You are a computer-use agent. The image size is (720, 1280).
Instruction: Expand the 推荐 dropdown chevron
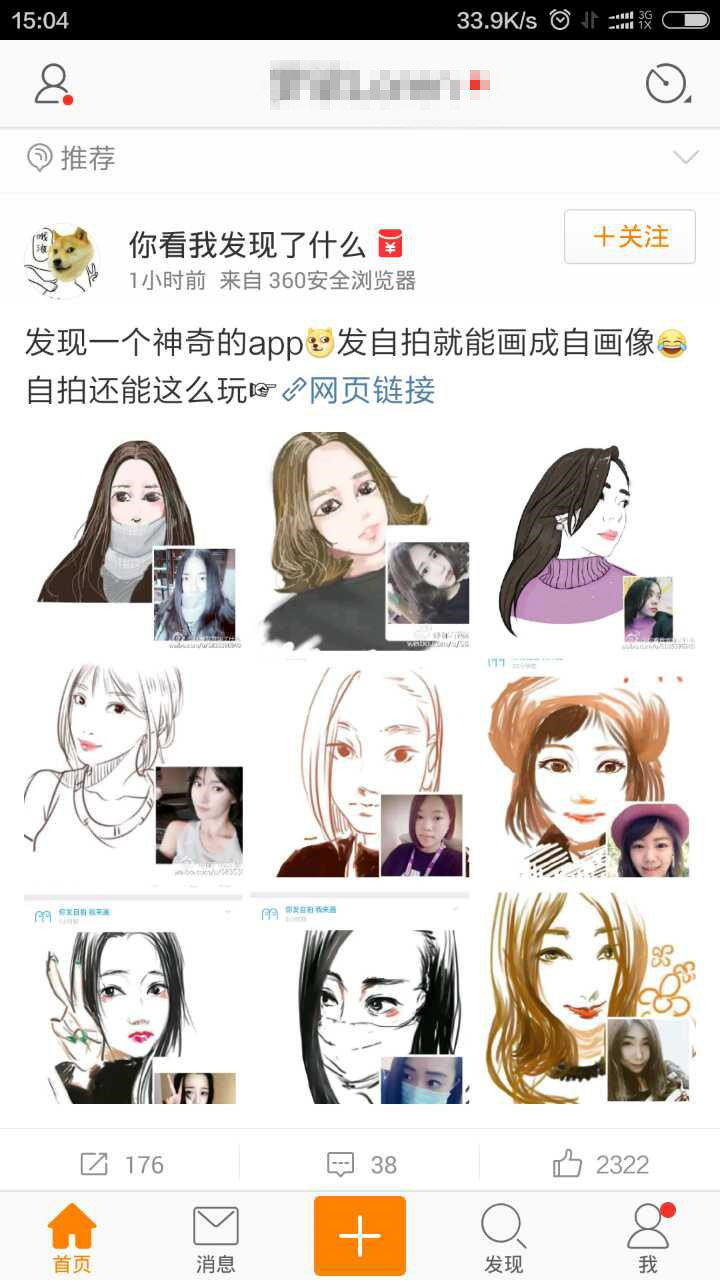[686, 158]
